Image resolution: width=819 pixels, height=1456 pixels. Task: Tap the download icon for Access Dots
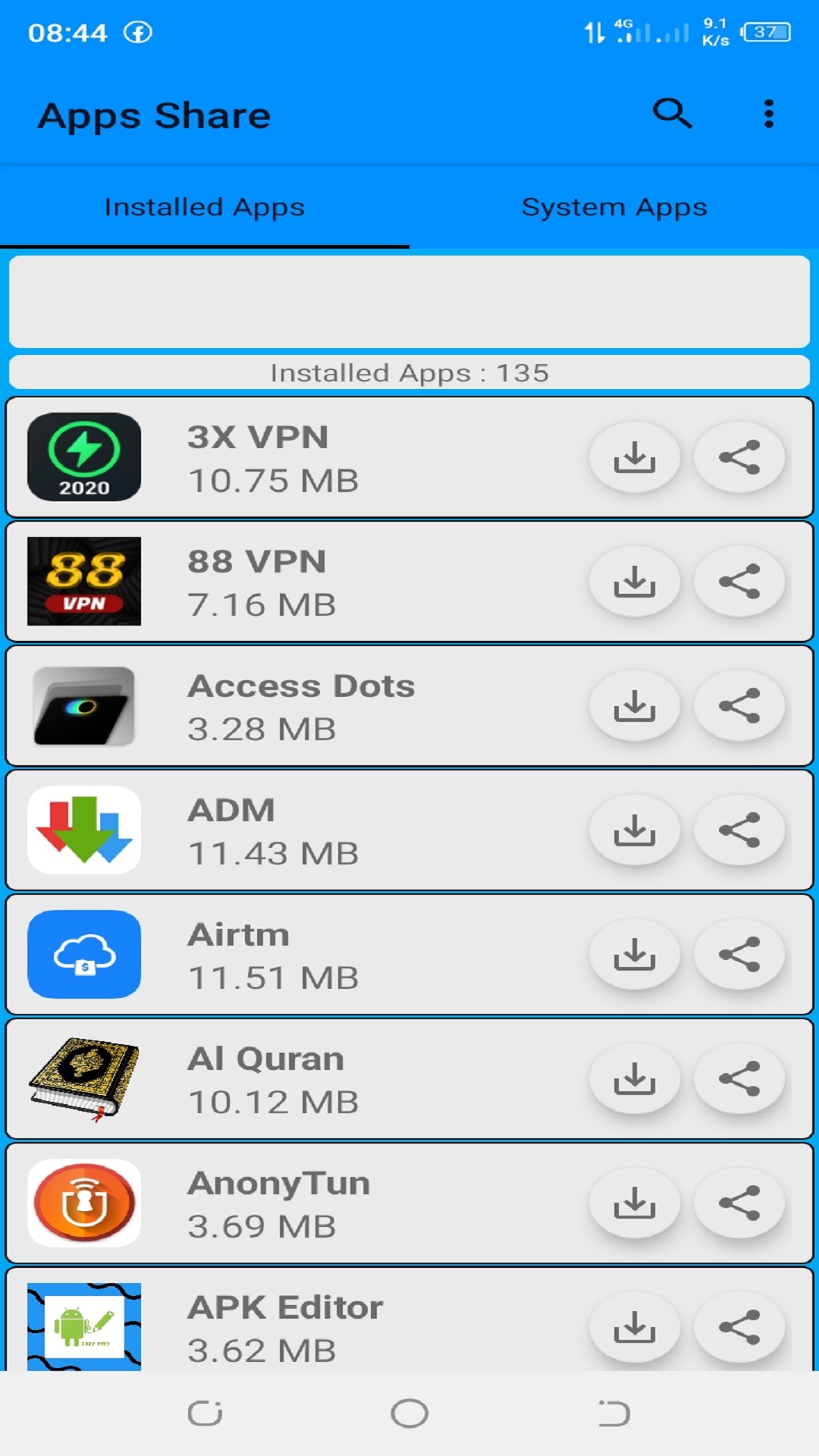click(635, 705)
